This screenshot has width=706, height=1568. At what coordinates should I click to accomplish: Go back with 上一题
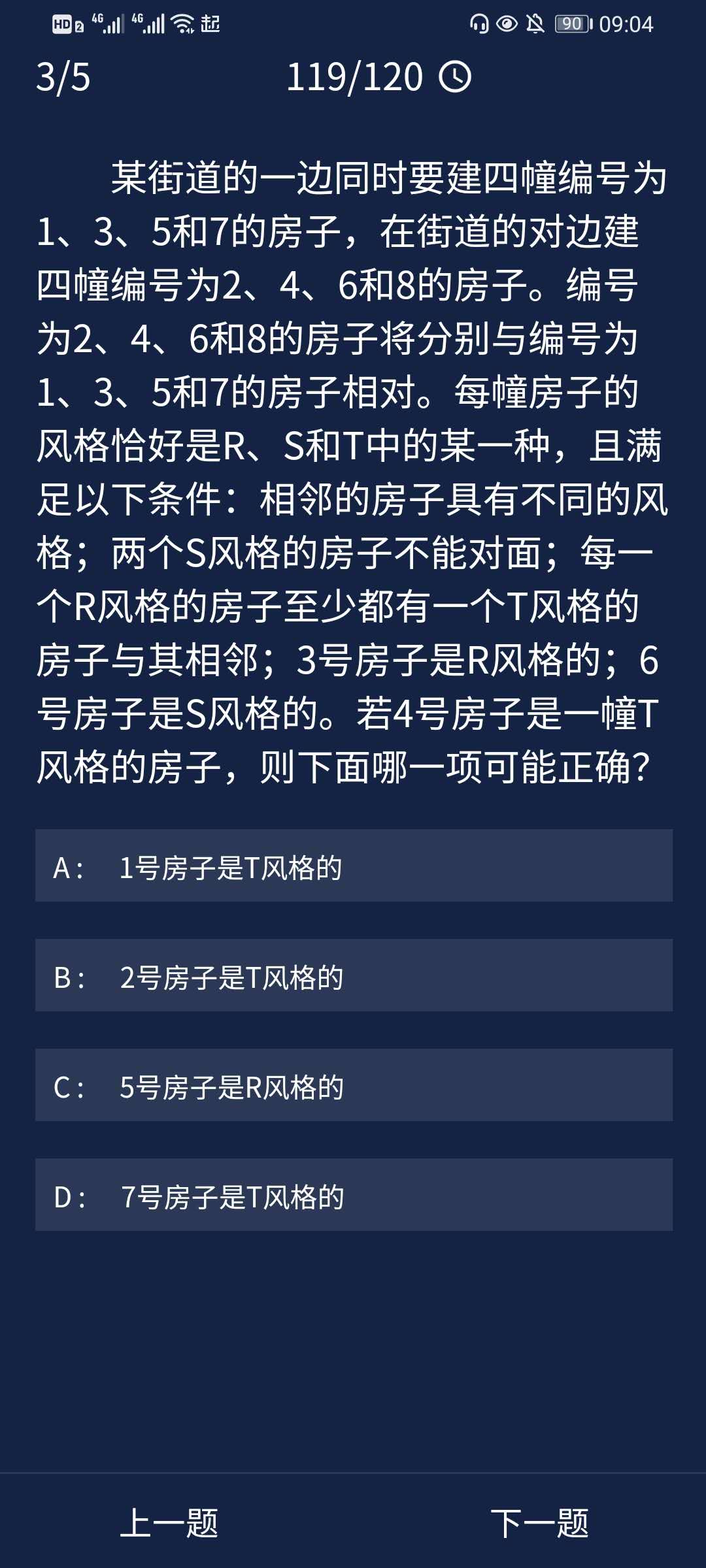coord(169,1524)
